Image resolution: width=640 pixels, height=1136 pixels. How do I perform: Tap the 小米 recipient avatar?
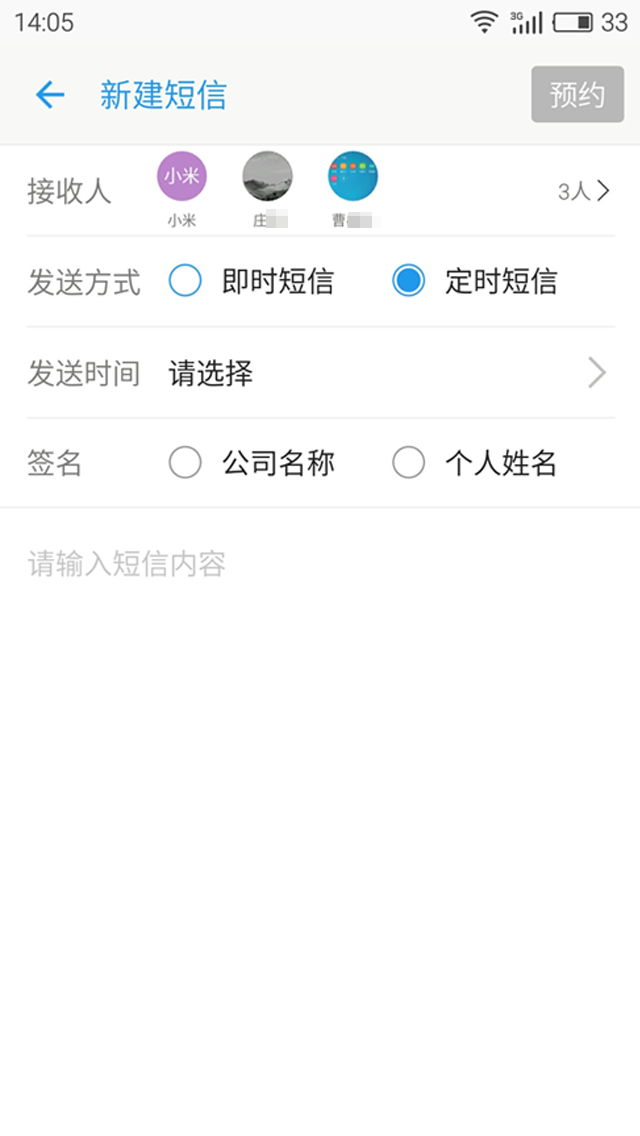click(182, 177)
